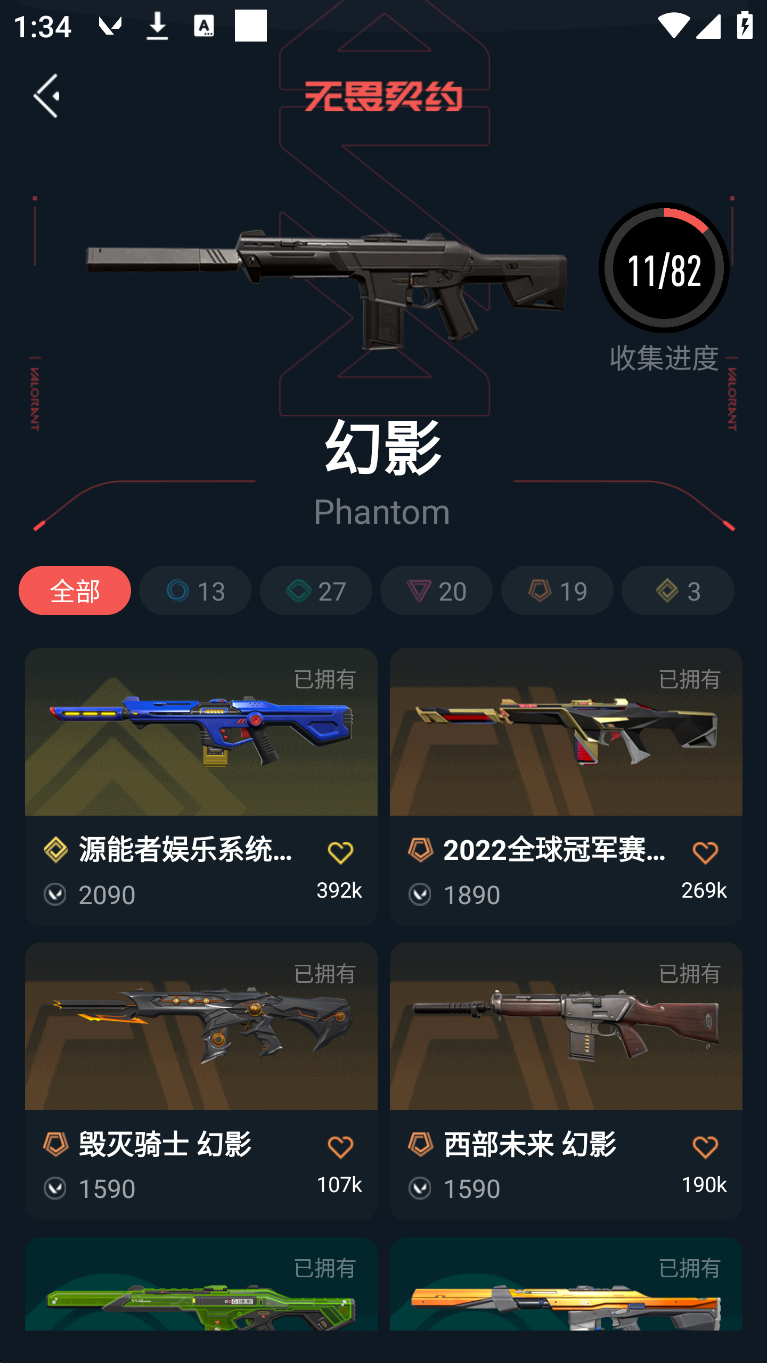
Task: Switch to the rarity filter tab showing 19
Action: pyautogui.click(x=557, y=590)
